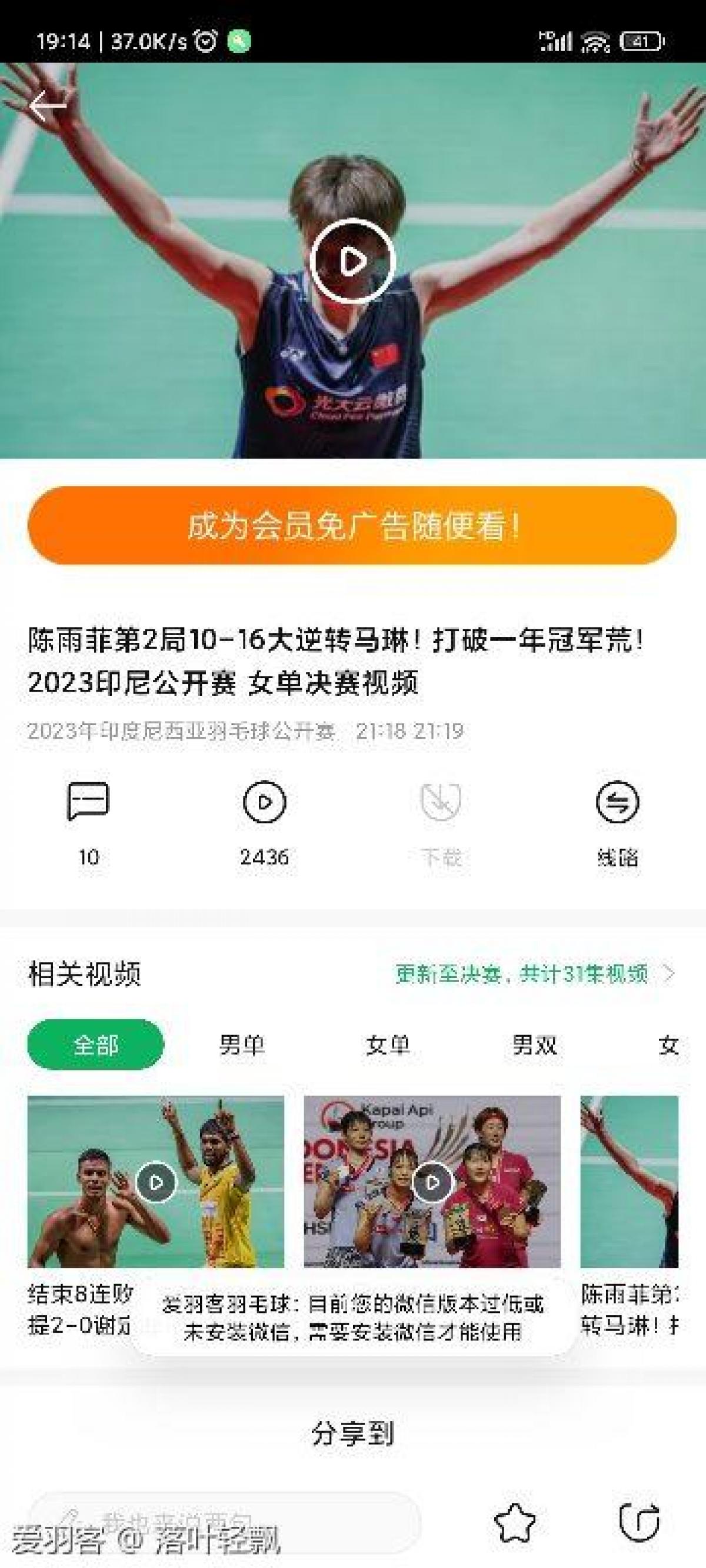Image resolution: width=706 pixels, height=1568 pixels.
Task: Tap the play count icon showing 2436
Action: pos(264,802)
